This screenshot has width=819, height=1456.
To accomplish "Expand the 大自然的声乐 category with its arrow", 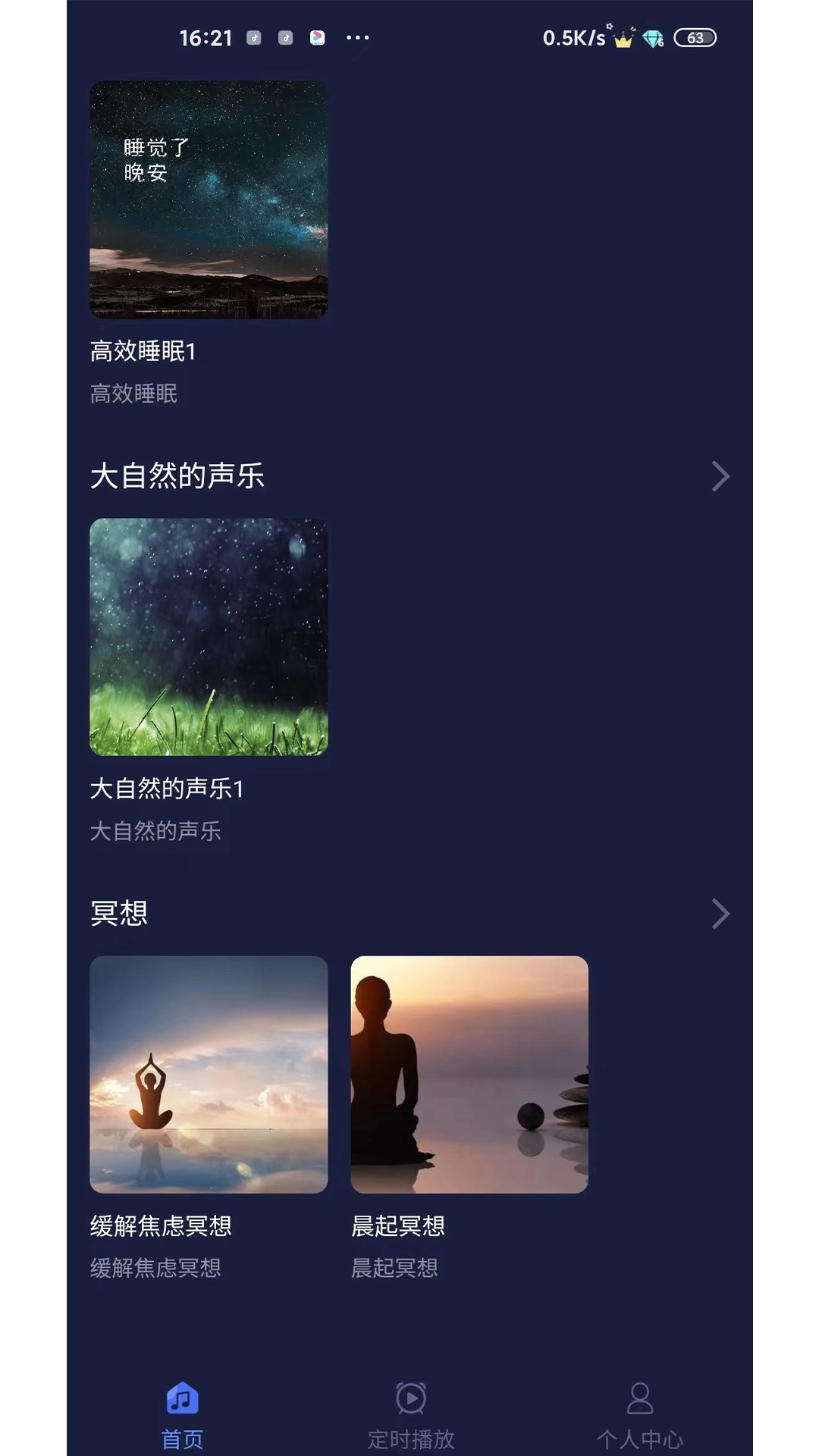I will [719, 476].
